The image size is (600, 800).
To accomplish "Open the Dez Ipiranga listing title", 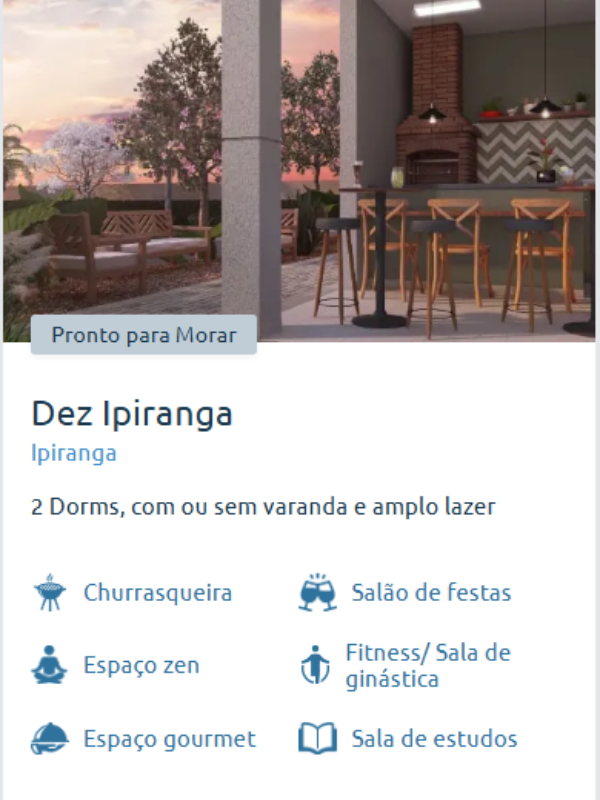I will [132, 413].
